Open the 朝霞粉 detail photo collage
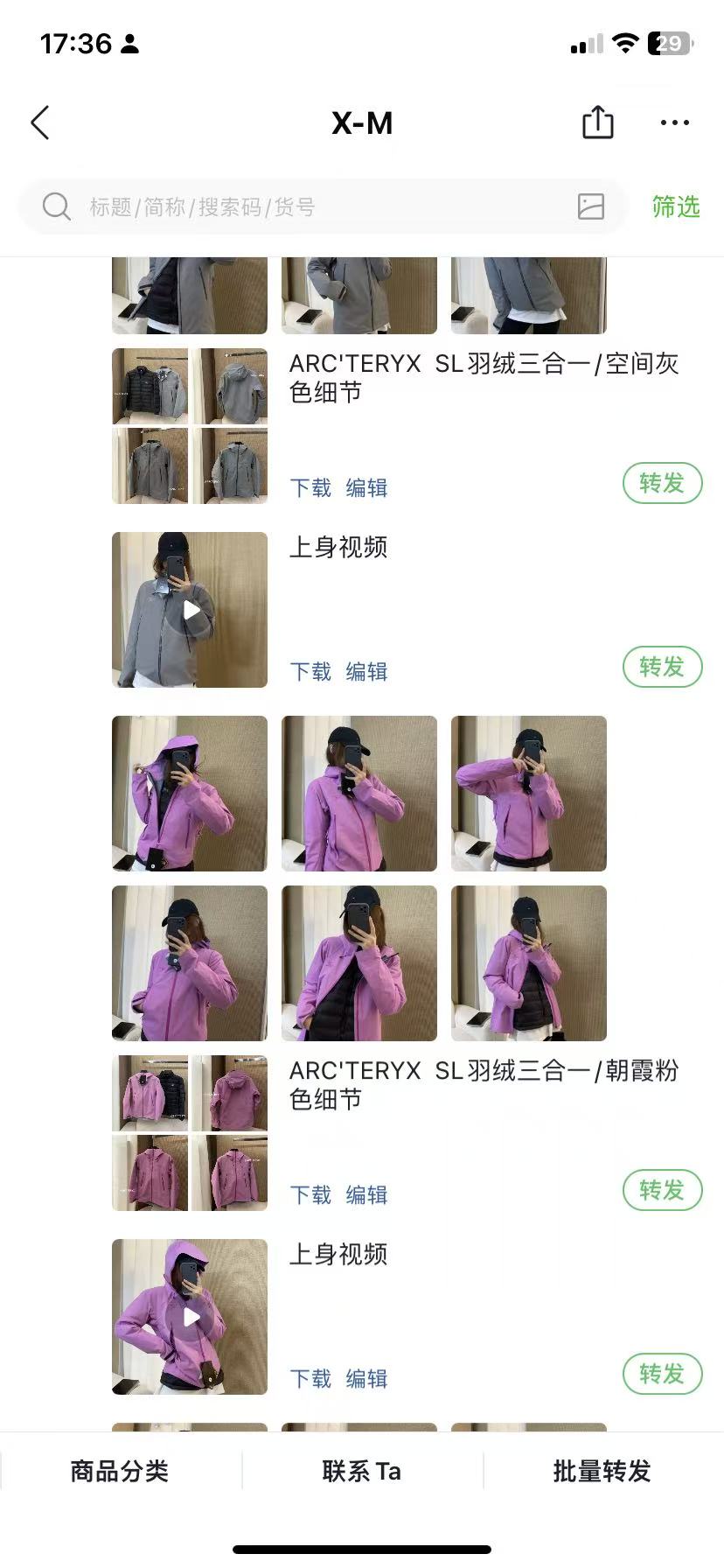Screen dimensions: 724x1568 (190, 1133)
